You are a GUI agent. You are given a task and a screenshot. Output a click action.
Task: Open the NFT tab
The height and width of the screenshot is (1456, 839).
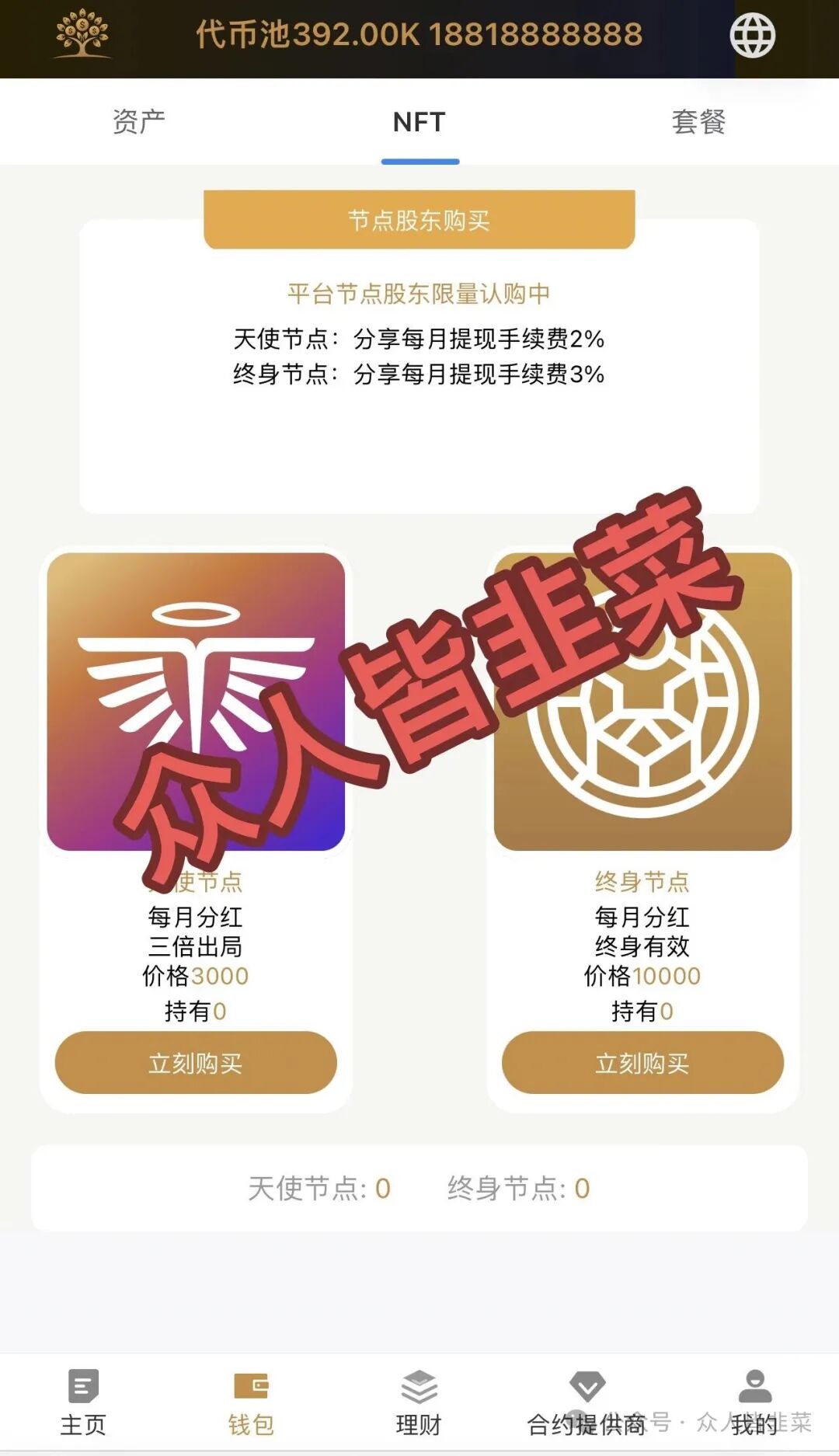coord(419,122)
